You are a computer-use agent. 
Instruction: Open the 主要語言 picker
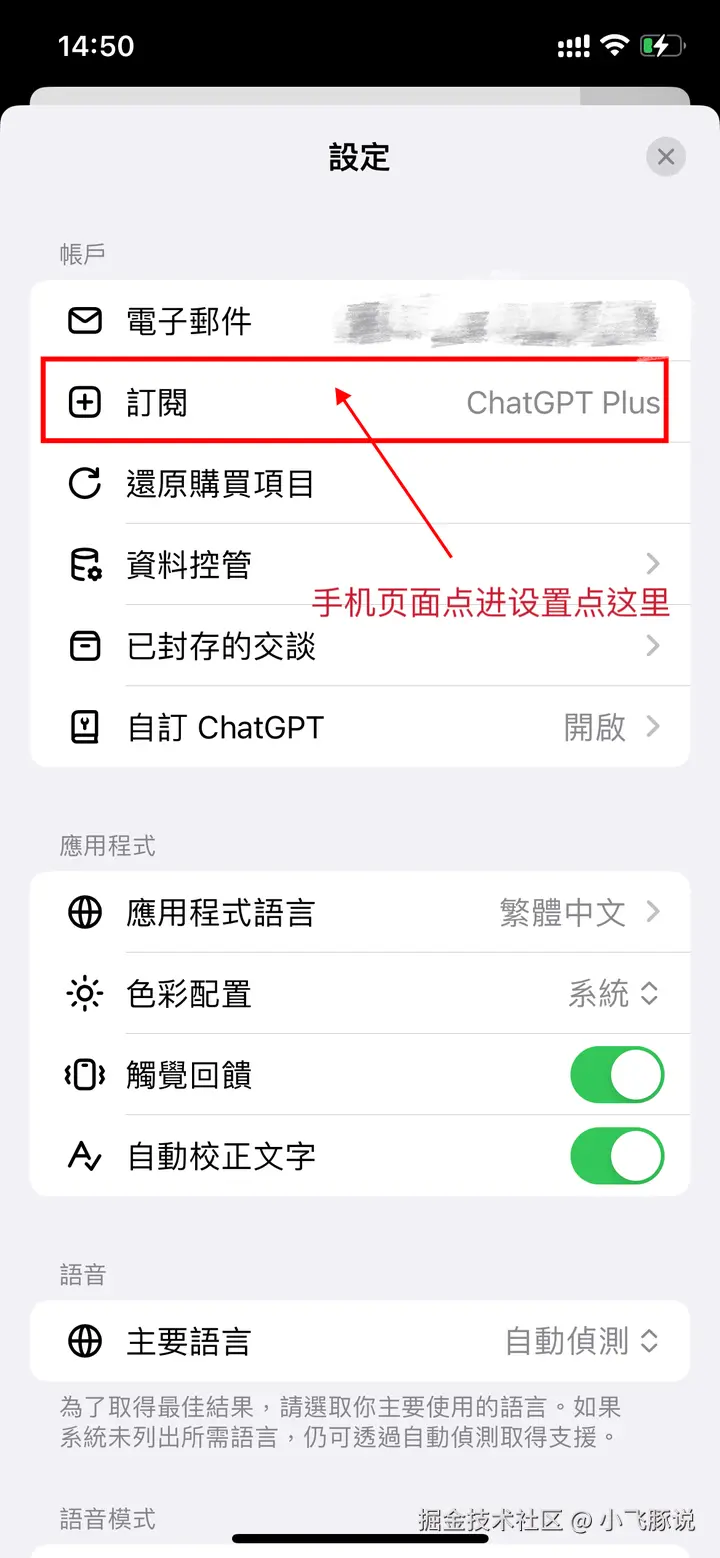click(582, 1341)
